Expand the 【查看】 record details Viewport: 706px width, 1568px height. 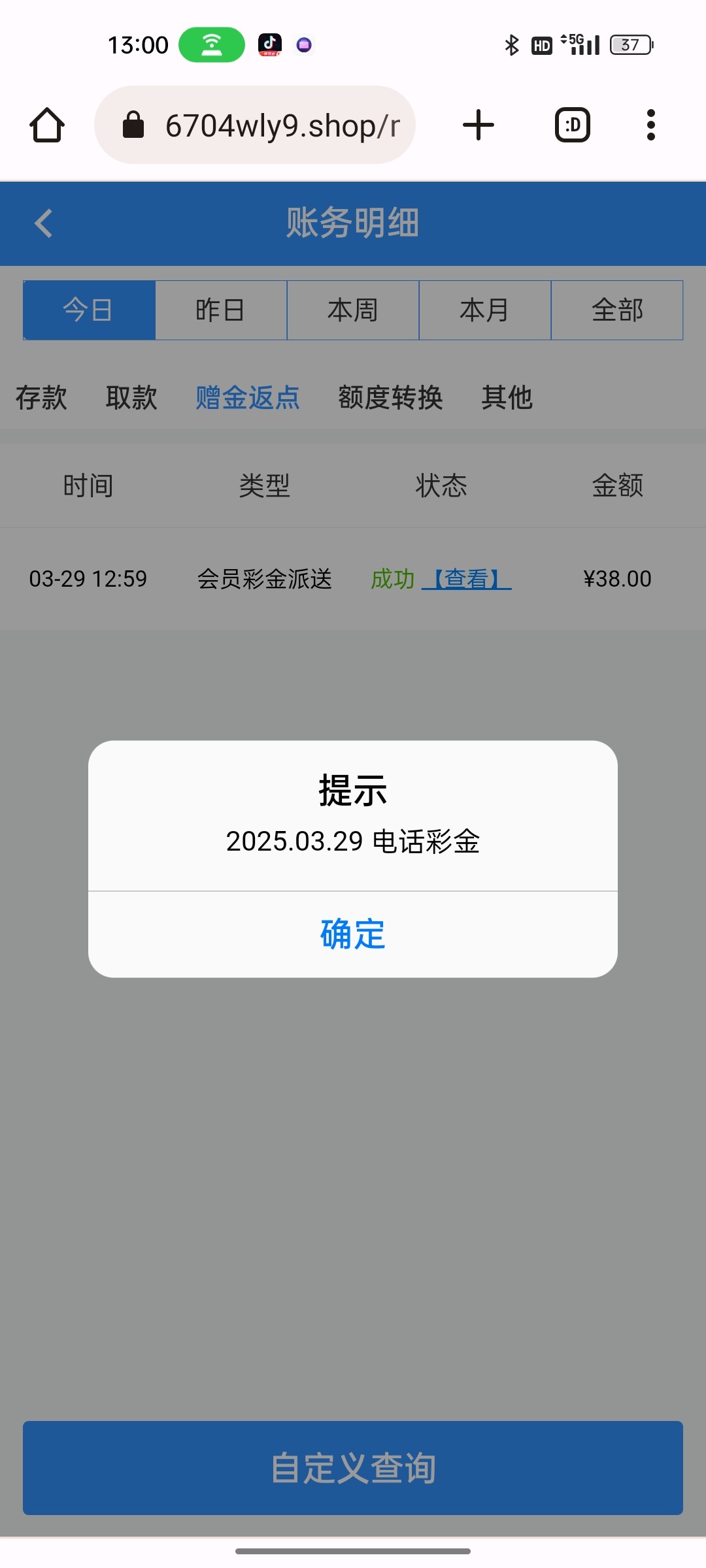pos(471,578)
